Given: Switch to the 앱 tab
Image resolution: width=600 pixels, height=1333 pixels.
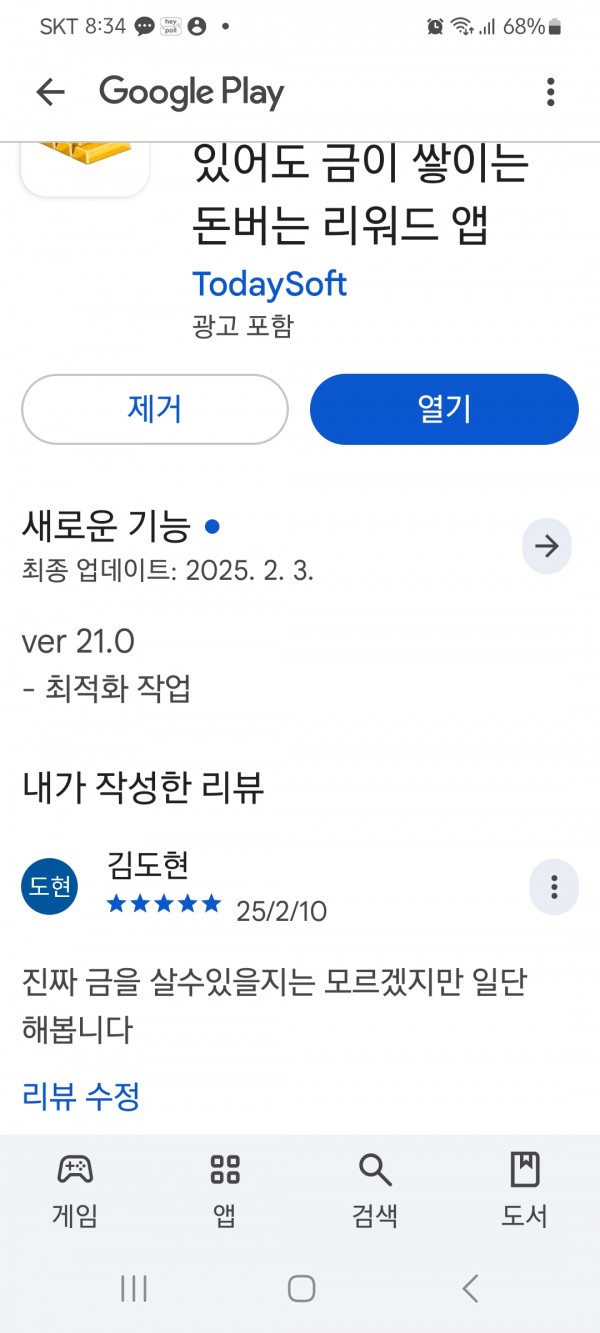Looking at the screenshot, I should [225, 1189].
